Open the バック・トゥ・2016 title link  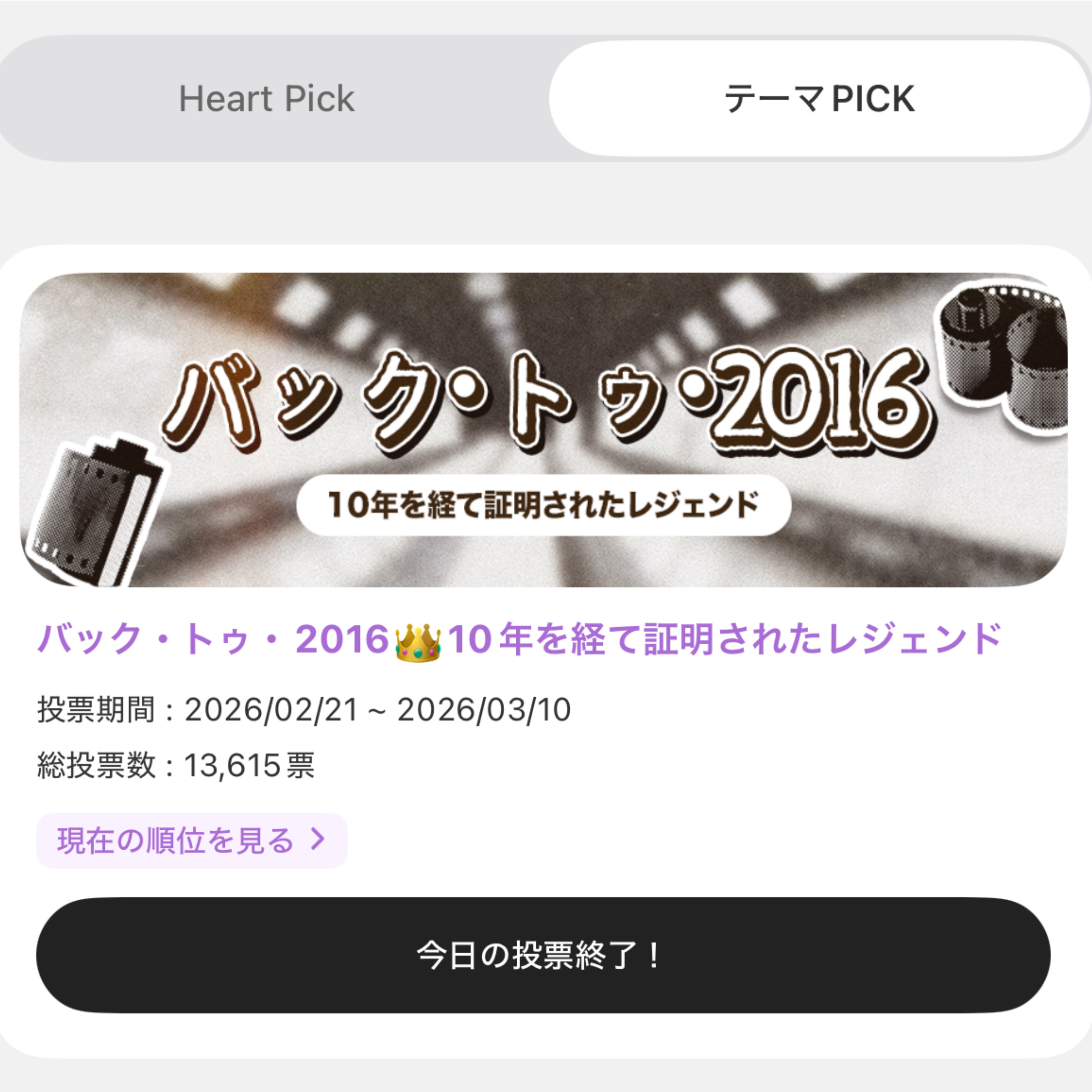tap(519, 639)
